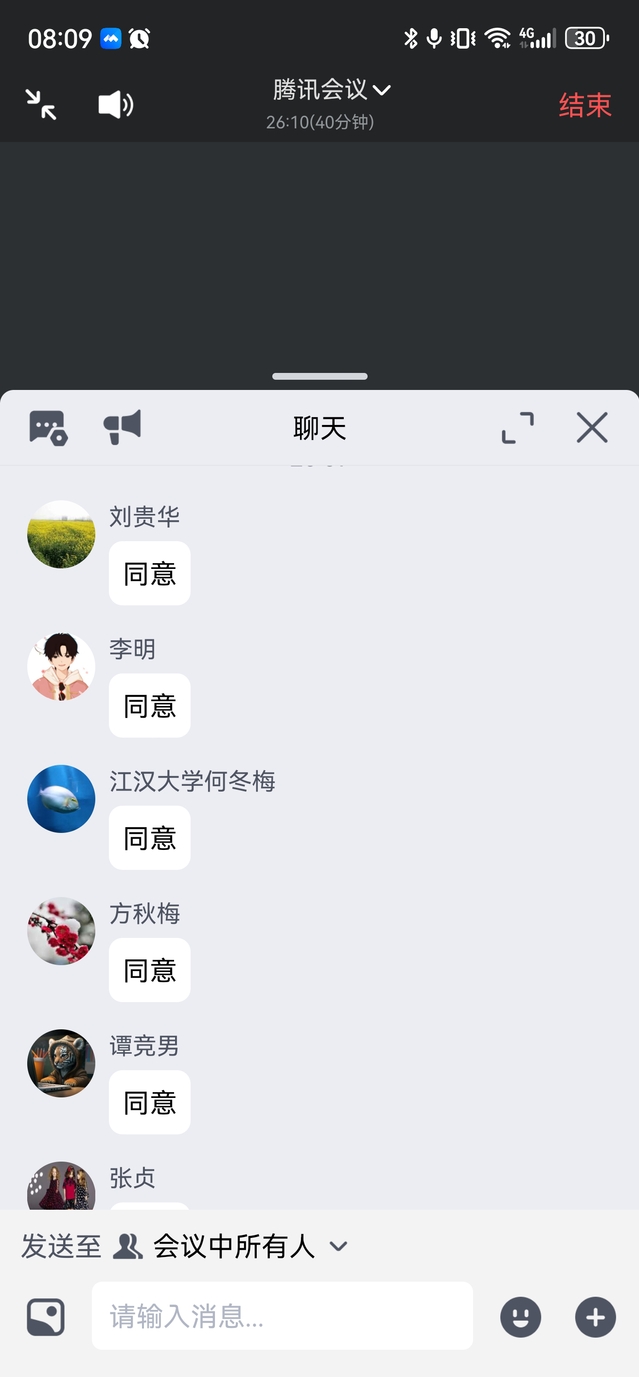Tap the panel drag handle bar
The width and height of the screenshot is (639, 1377).
320,377
